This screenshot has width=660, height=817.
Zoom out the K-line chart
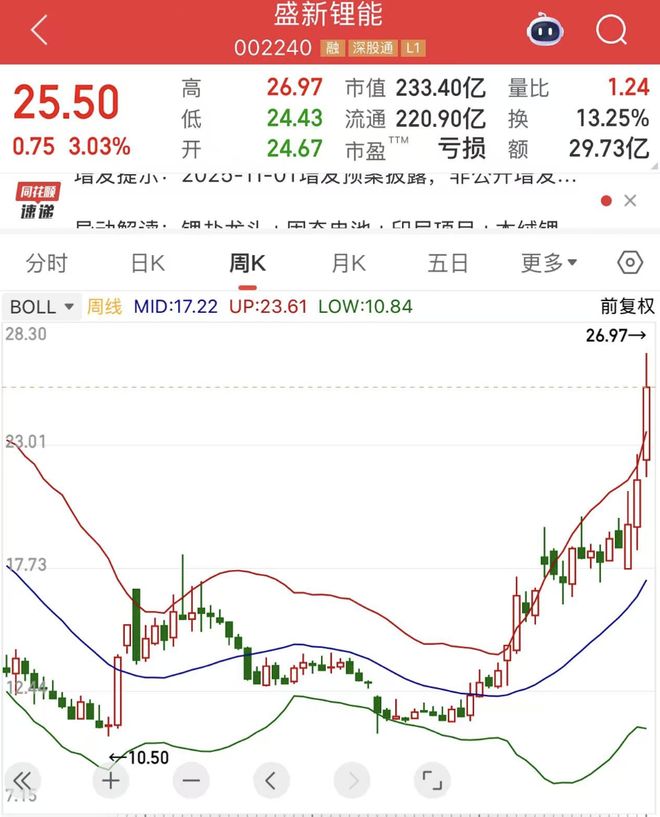(x=192, y=780)
